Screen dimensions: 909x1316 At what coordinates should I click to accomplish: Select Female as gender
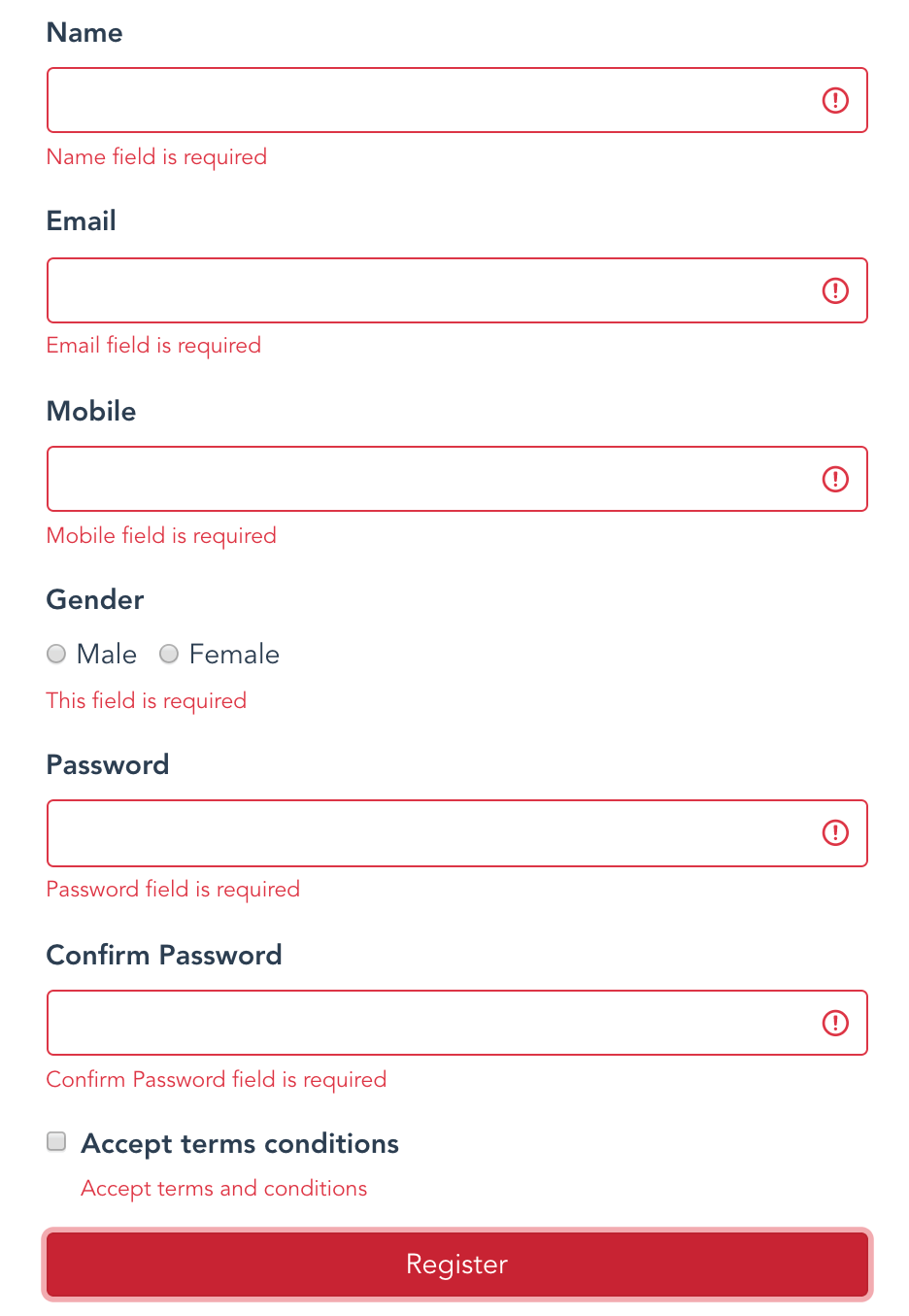(x=169, y=654)
